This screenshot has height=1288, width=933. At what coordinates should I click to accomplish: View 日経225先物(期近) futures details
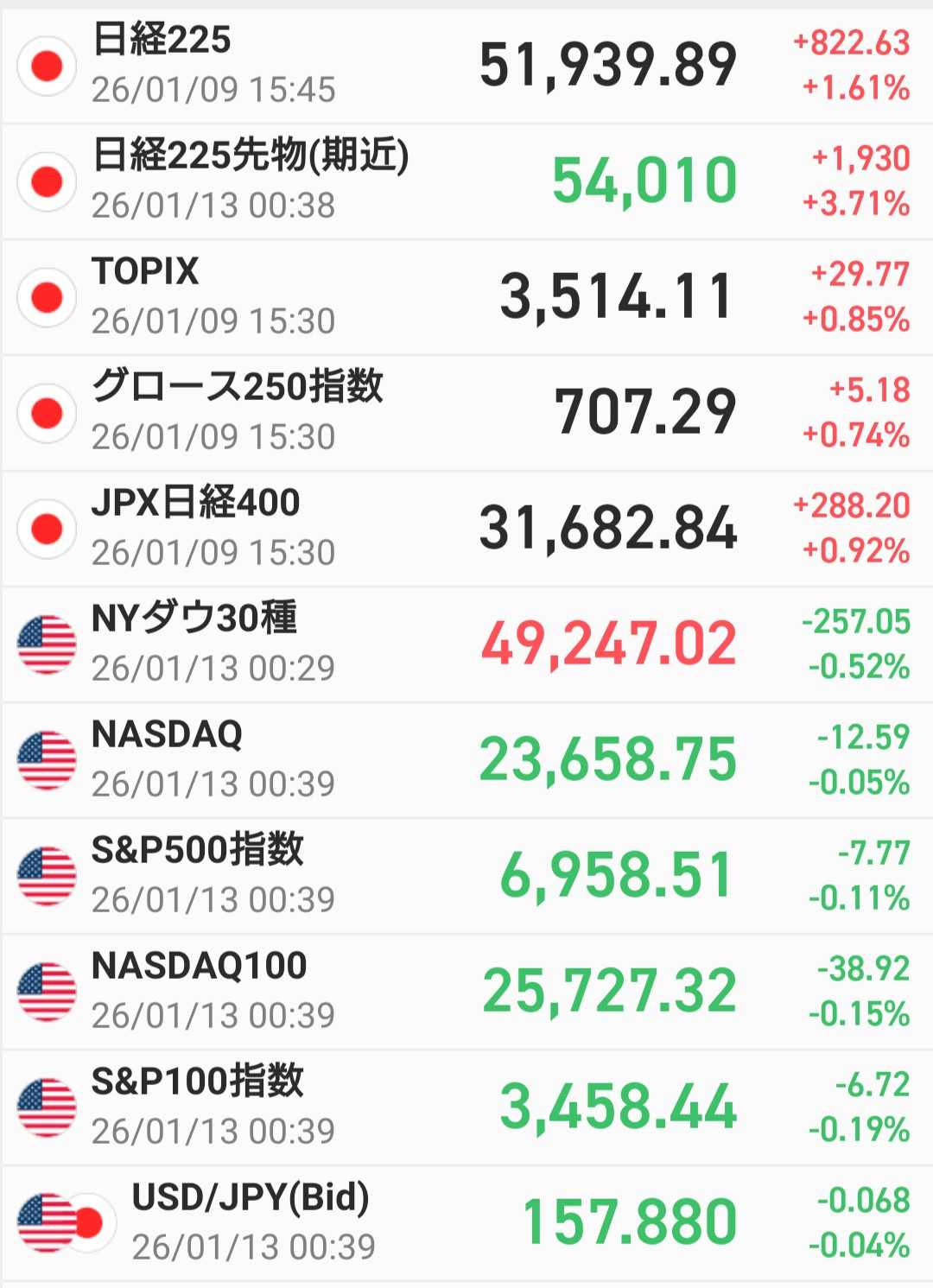pyautogui.click(x=466, y=181)
